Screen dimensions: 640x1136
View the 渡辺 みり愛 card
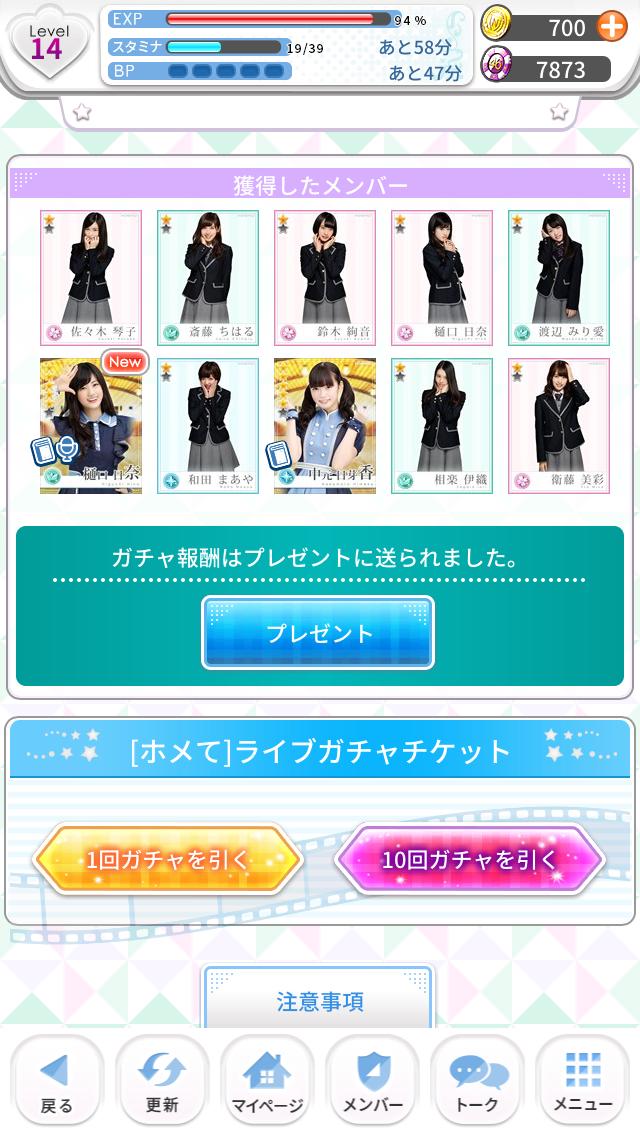tap(559, 277)
